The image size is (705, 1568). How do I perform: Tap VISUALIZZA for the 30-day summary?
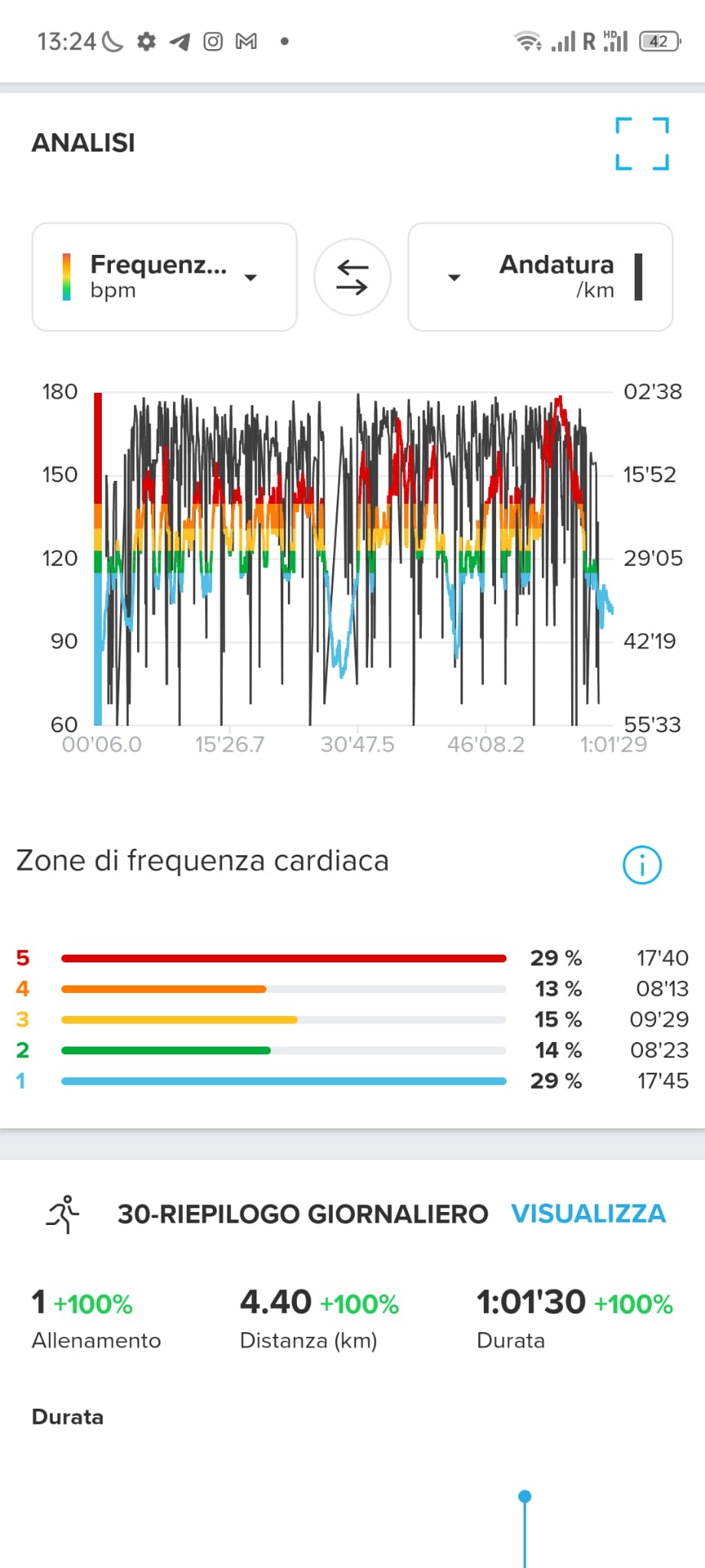(x=588, y=1214)
